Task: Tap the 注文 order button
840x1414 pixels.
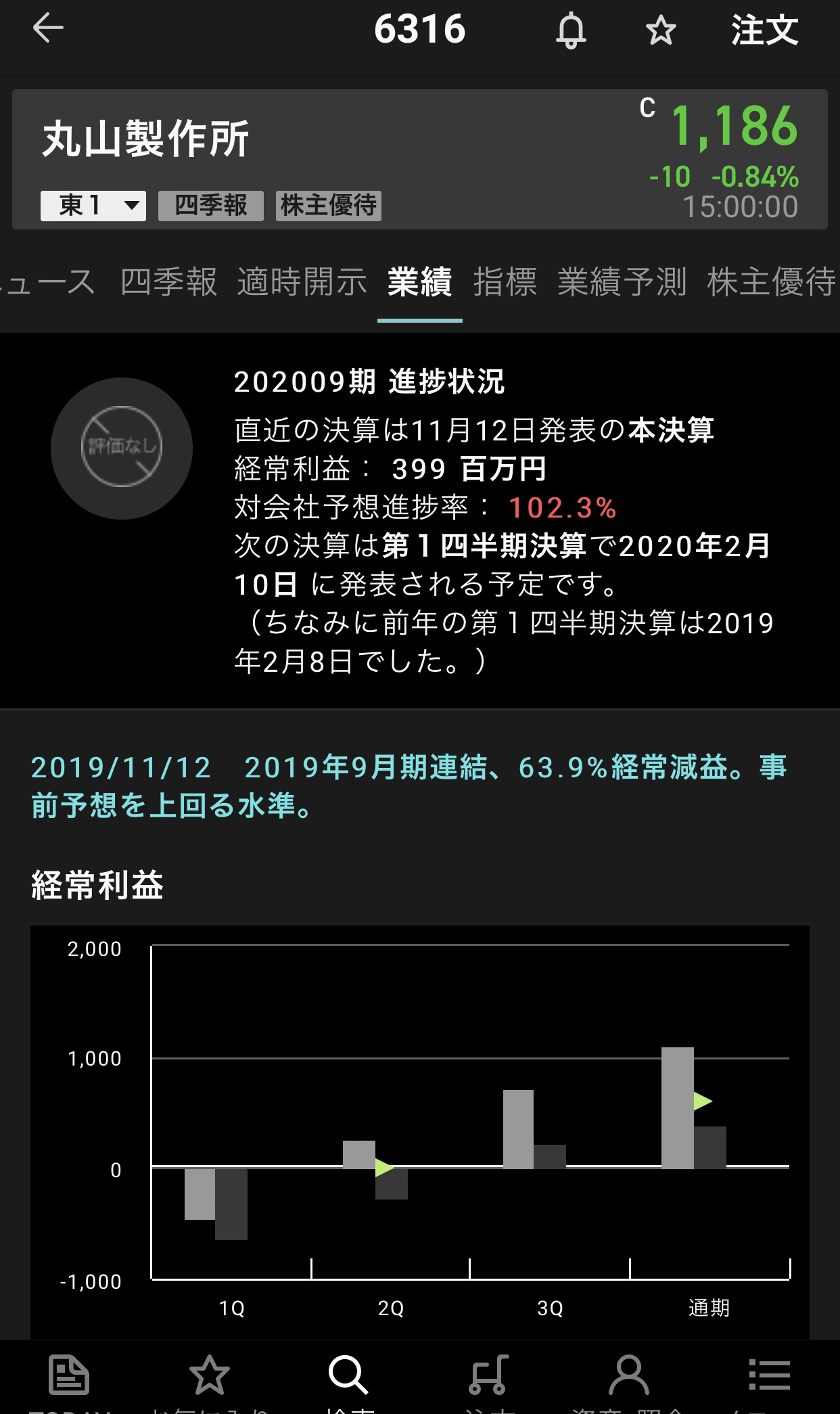Action: pos(764,30)
